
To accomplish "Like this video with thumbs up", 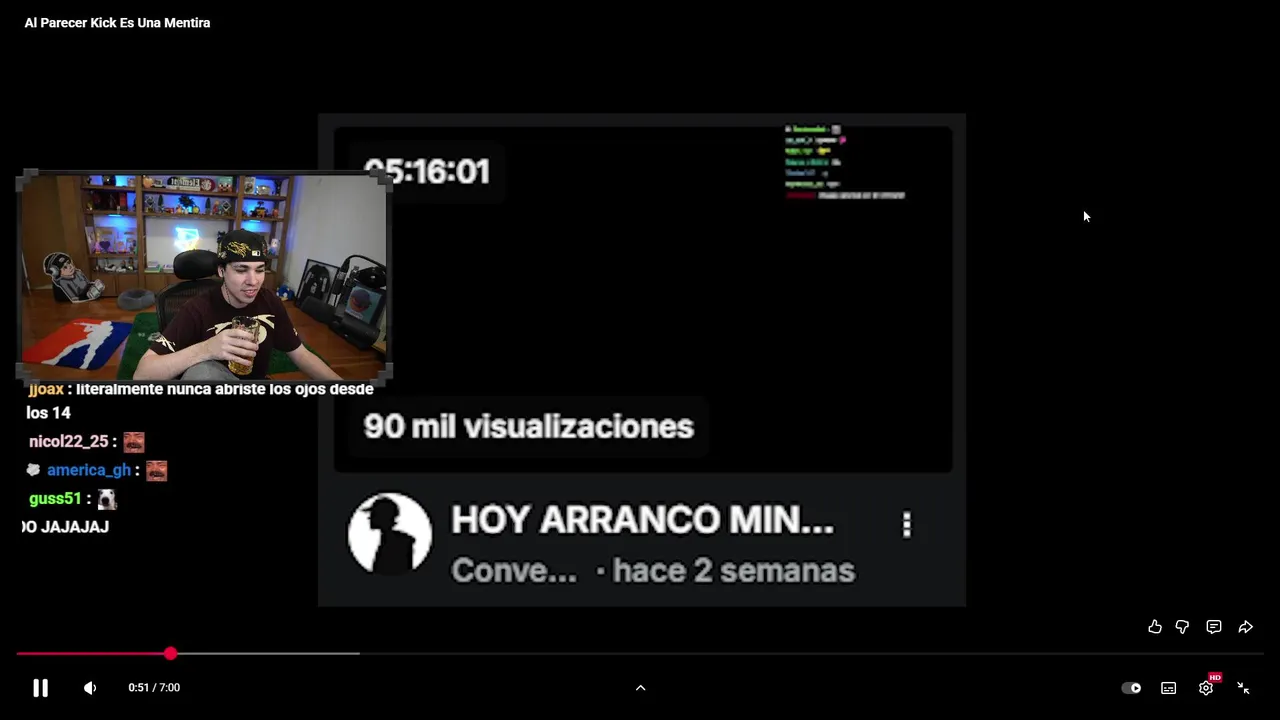I will click(x=1155, y=627).
